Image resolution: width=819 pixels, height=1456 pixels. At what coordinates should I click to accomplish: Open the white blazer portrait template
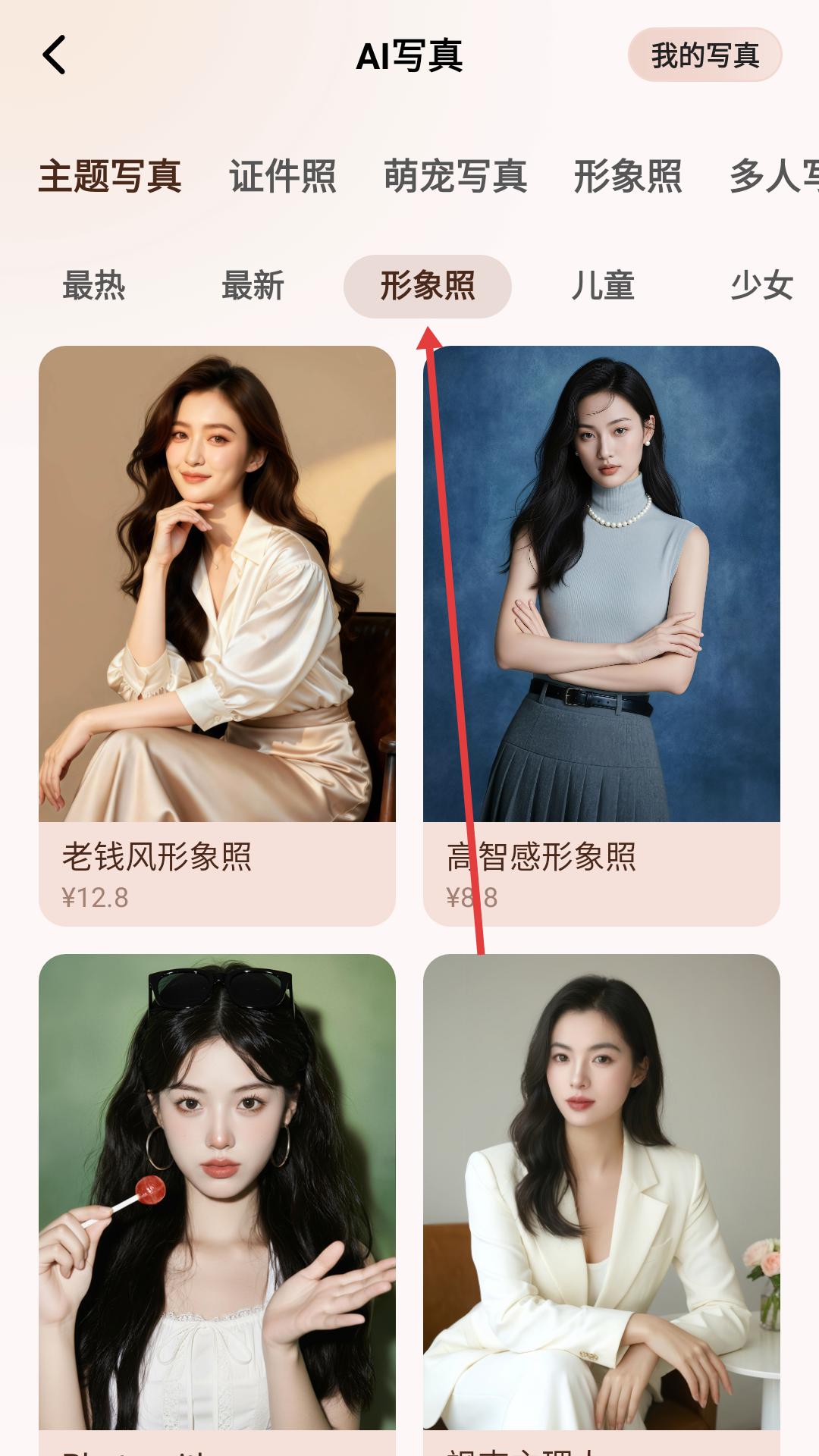(601, 1198)
